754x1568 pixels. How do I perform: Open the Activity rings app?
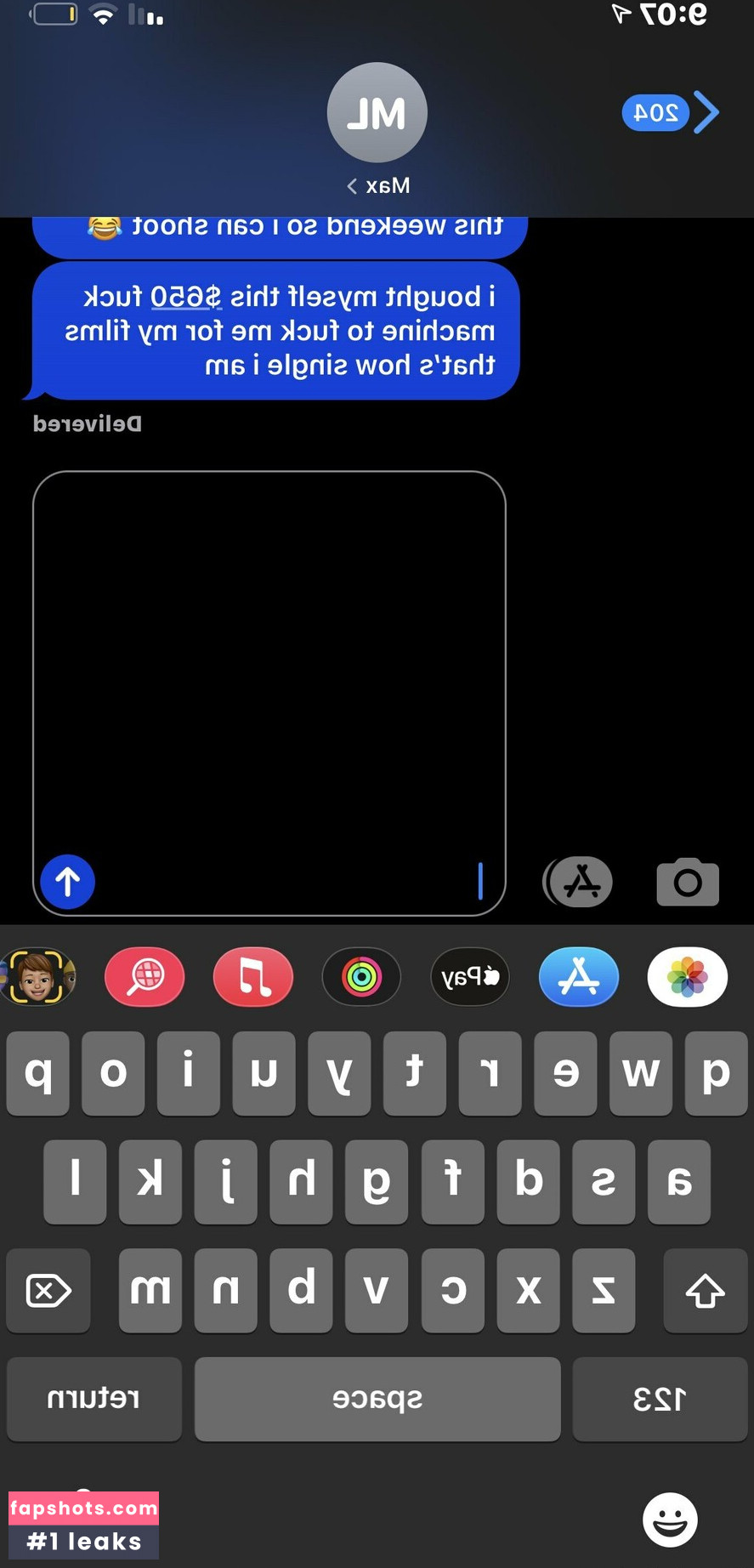[x=361, y=977]
